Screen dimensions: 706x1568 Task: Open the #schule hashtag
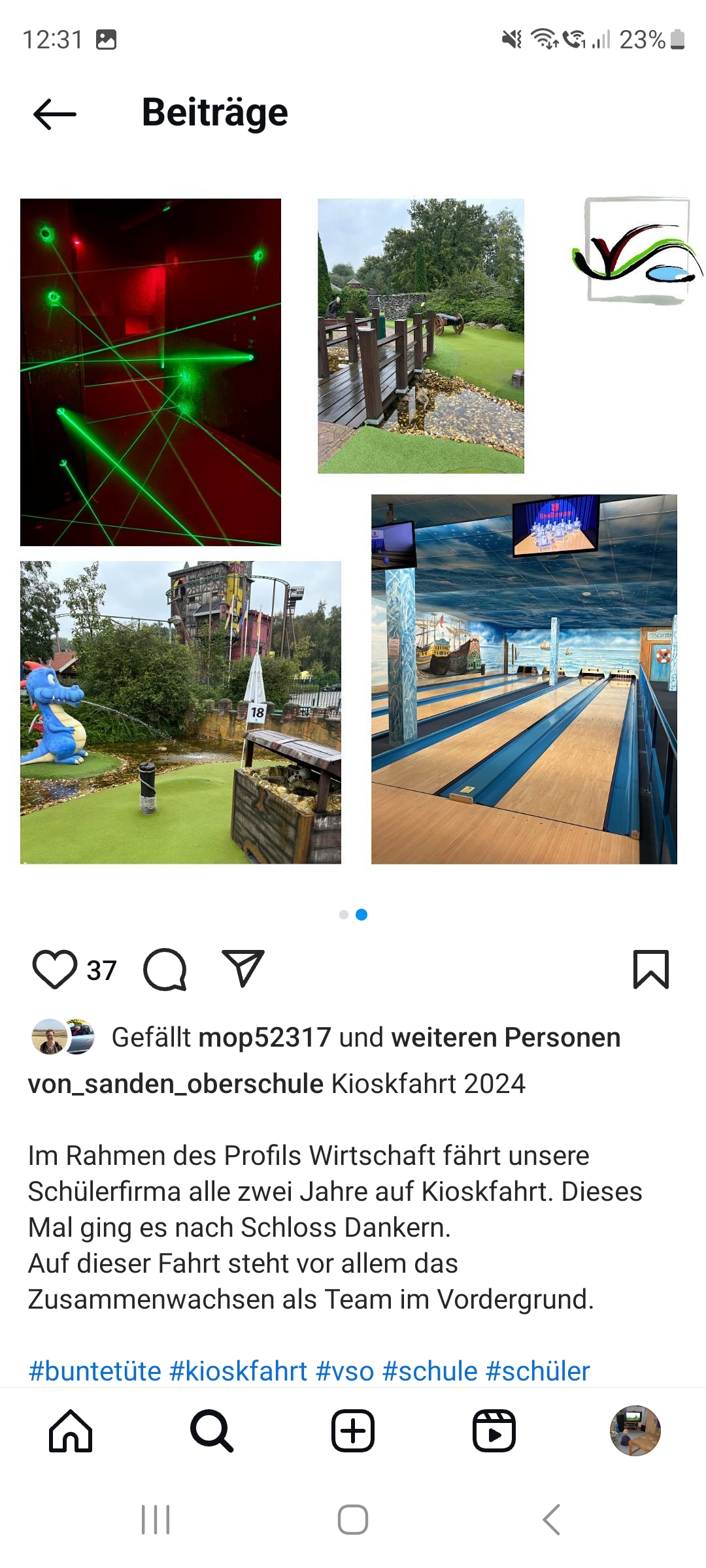click(x=430, y=1371)
